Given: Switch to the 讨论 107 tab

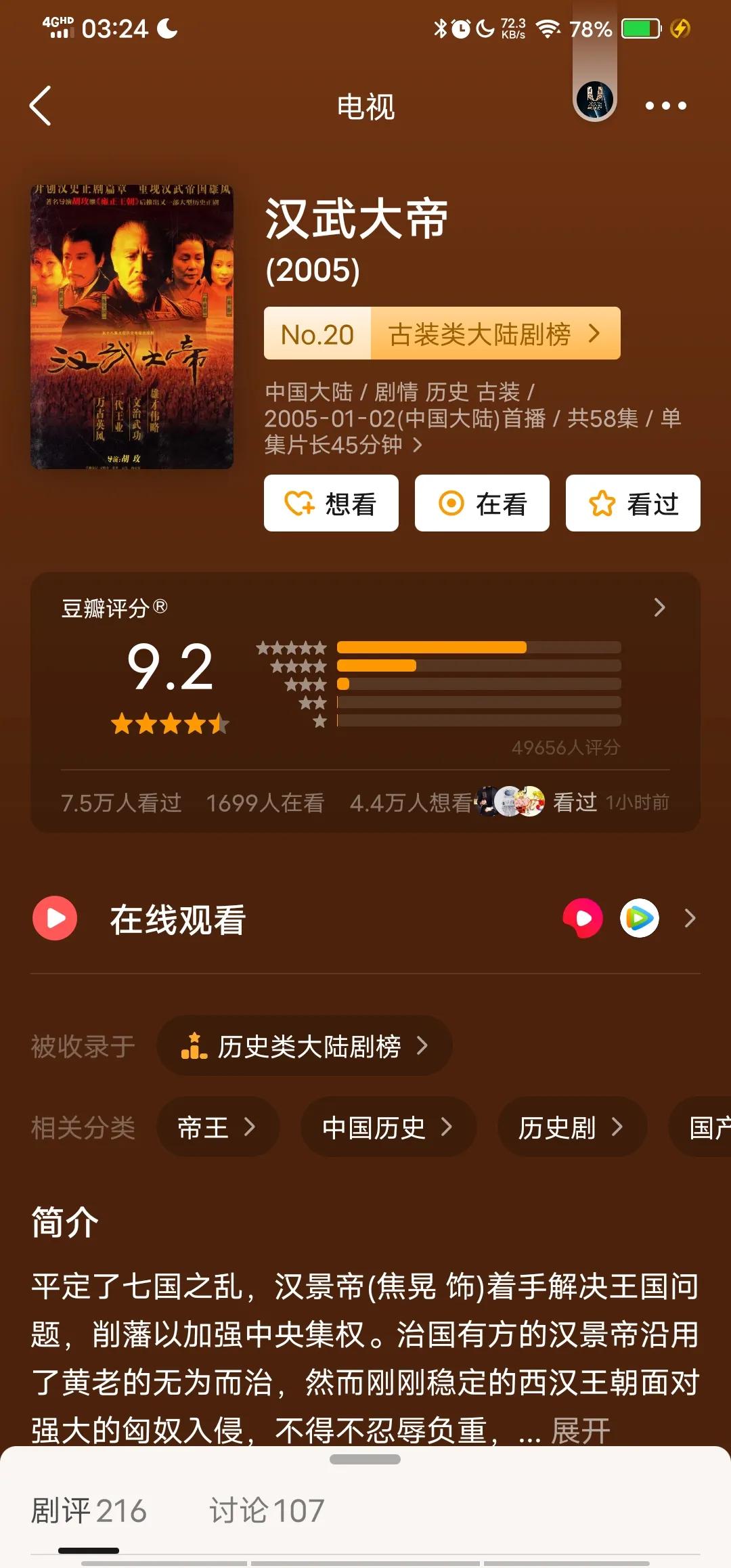Looking at the screenshot, I should pyautogui.click(x=267, y=1511).
